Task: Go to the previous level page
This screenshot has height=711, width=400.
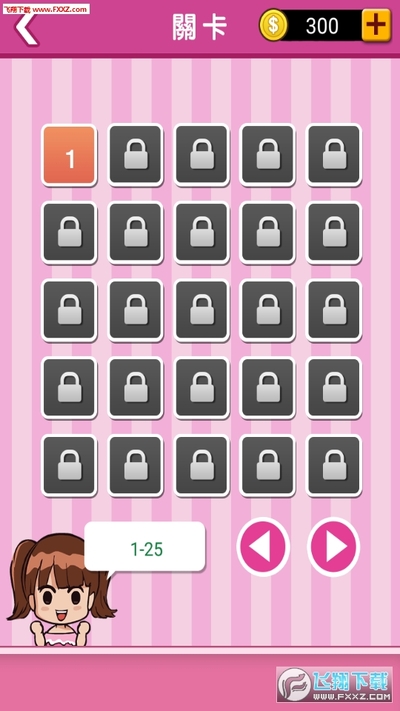Action: tap(263, 546)
